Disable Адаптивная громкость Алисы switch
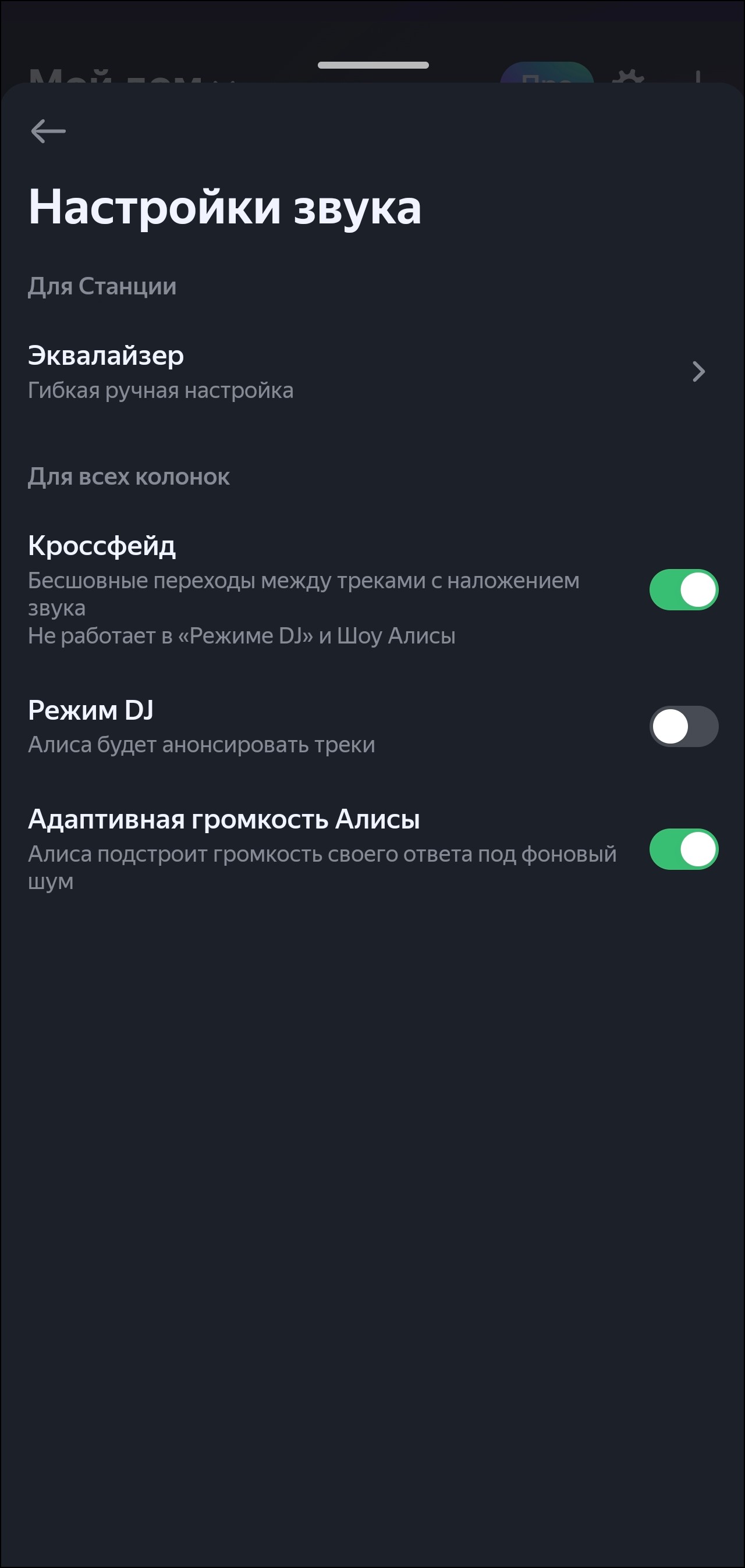 pos(683,849)
